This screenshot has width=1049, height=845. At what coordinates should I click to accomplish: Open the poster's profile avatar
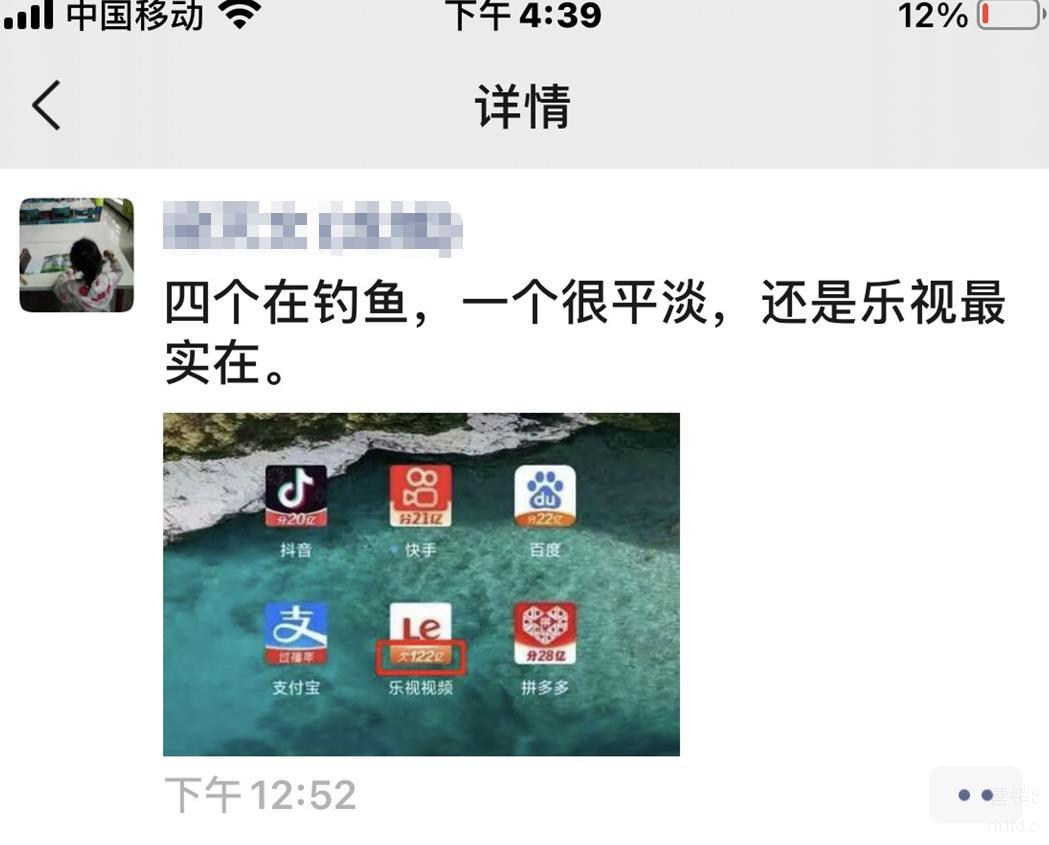(x=77, y=255)
